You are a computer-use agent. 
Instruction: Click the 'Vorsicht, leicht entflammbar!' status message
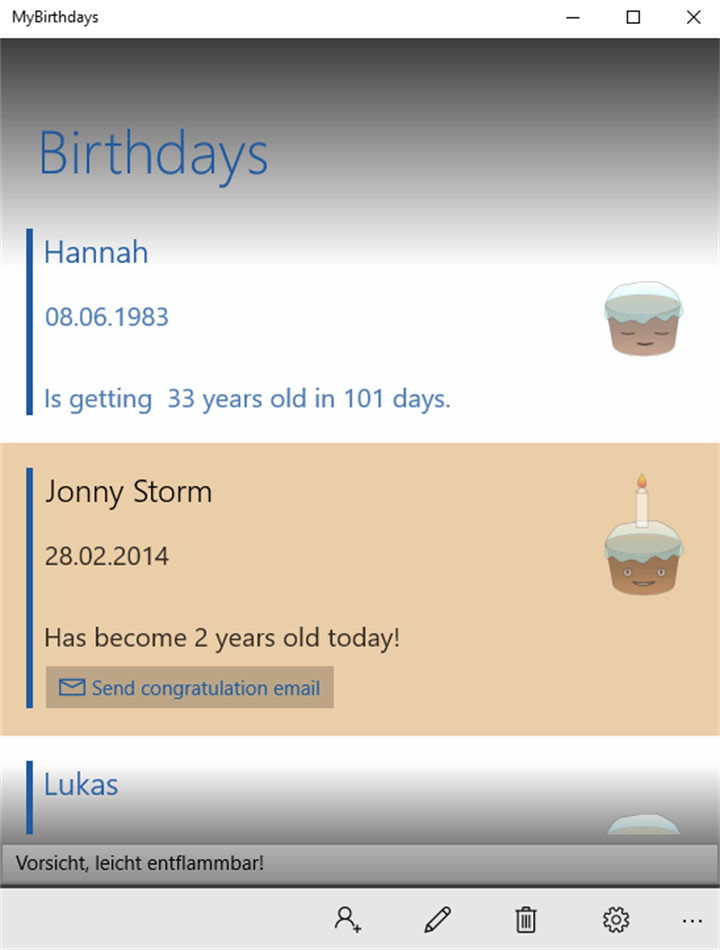point(138,863)
